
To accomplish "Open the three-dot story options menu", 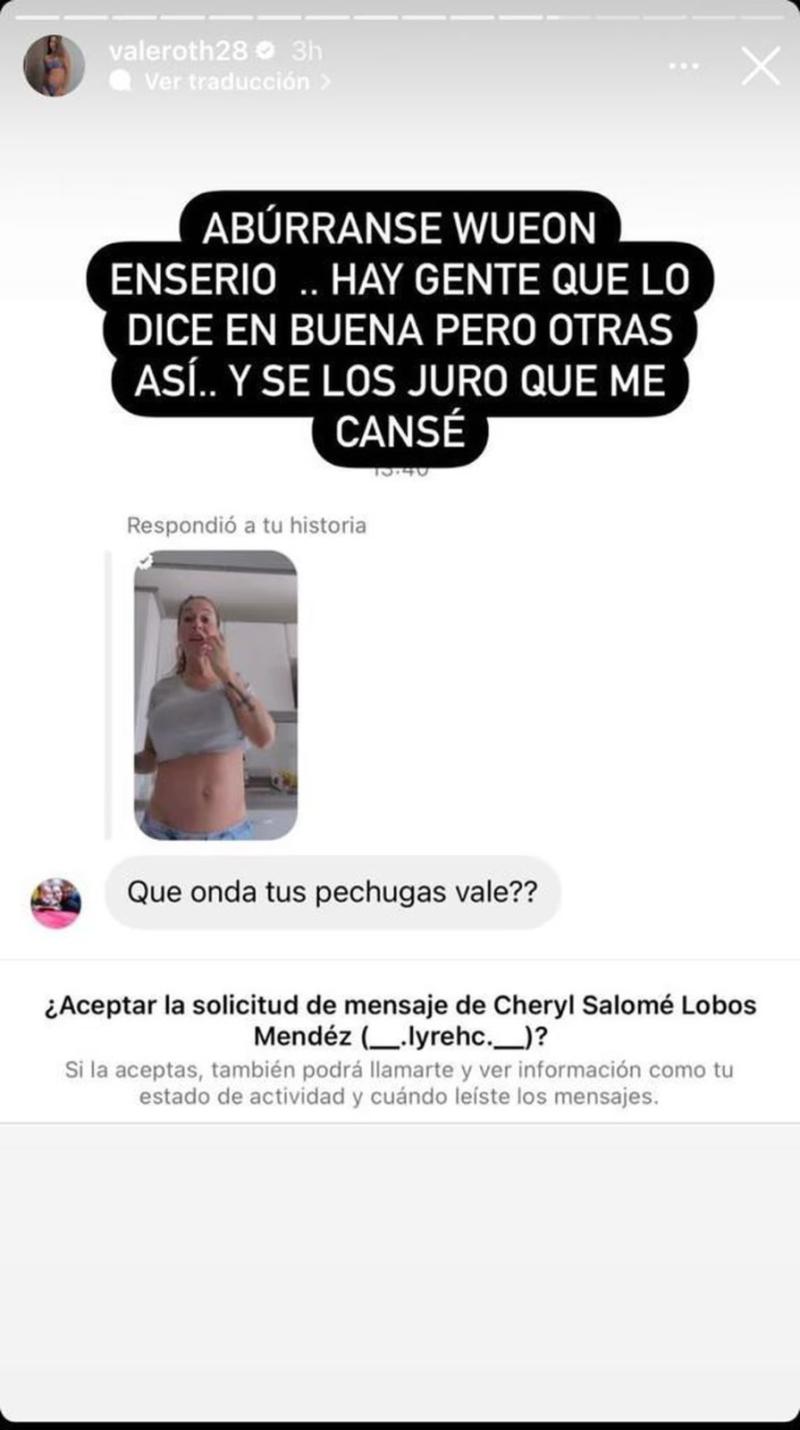I will [x=684, y=64].
